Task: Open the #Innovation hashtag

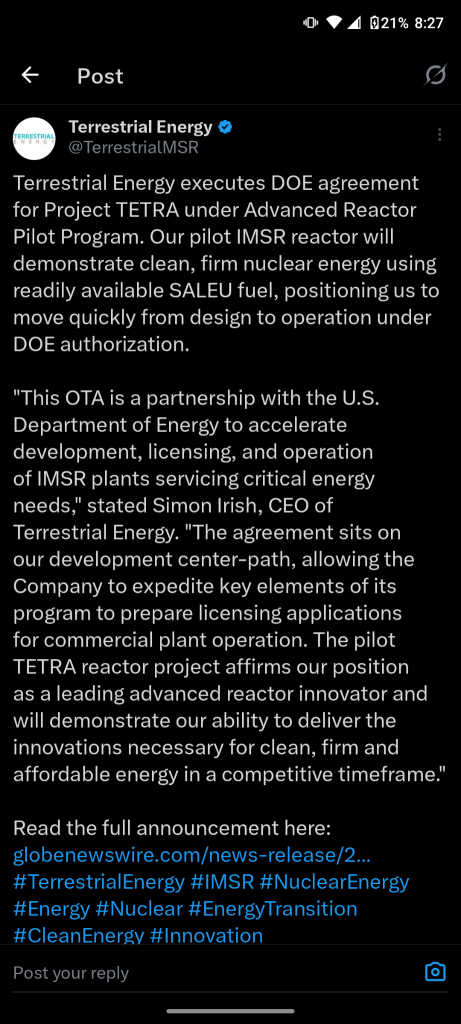Action: point(206,935)
